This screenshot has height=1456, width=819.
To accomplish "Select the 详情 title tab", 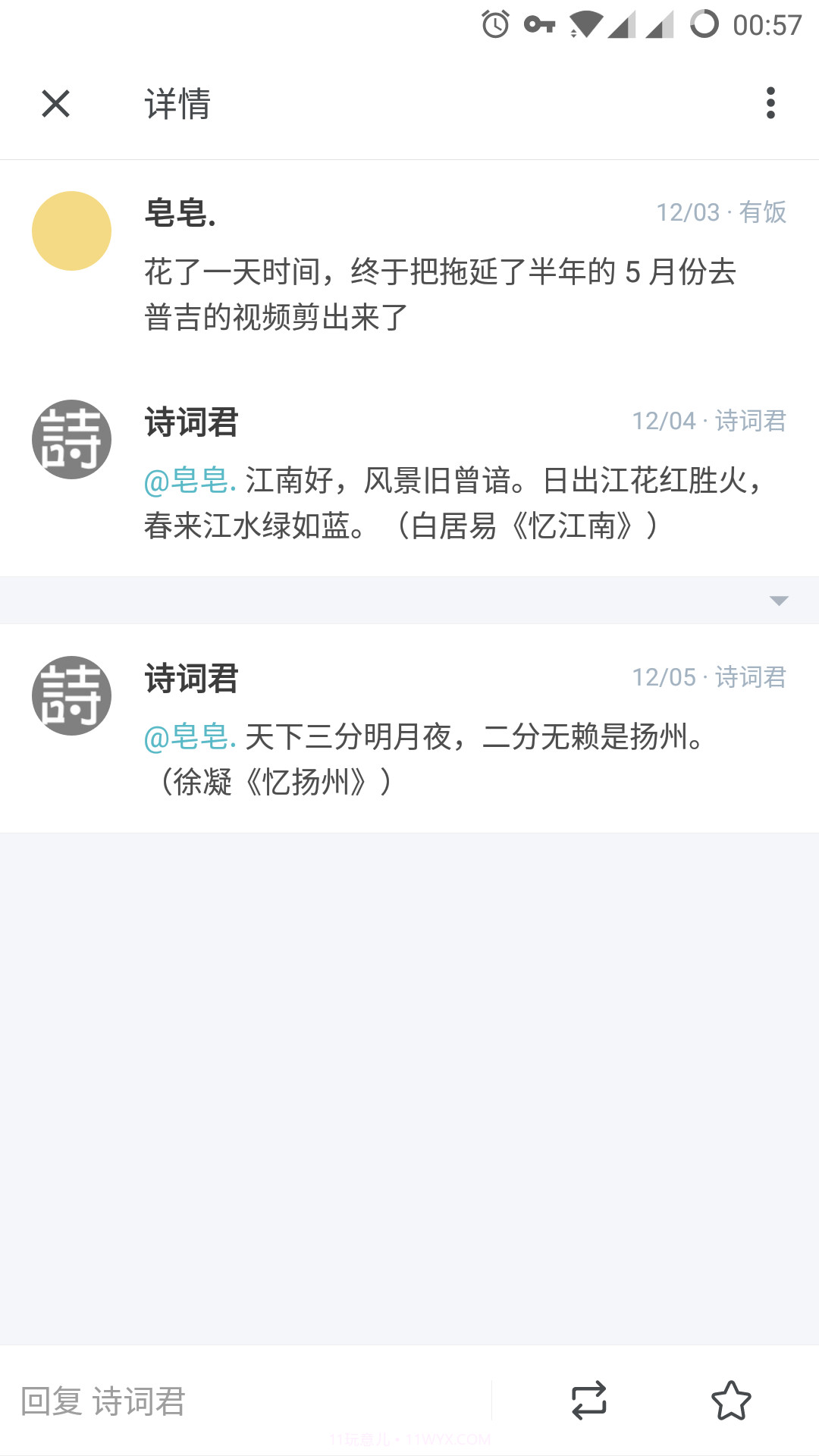I will point(176,105).
